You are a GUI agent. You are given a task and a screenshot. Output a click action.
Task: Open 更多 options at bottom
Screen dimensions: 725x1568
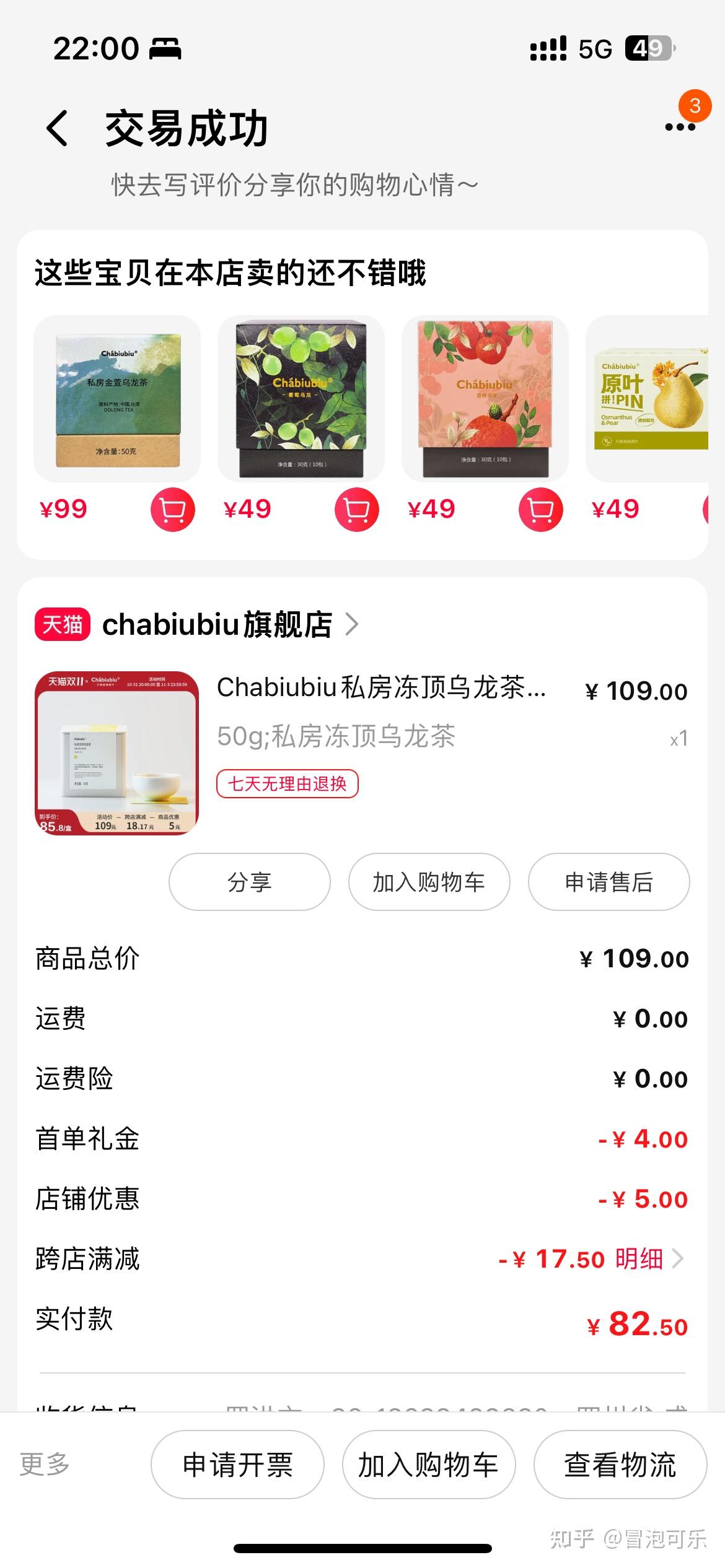45,1465
